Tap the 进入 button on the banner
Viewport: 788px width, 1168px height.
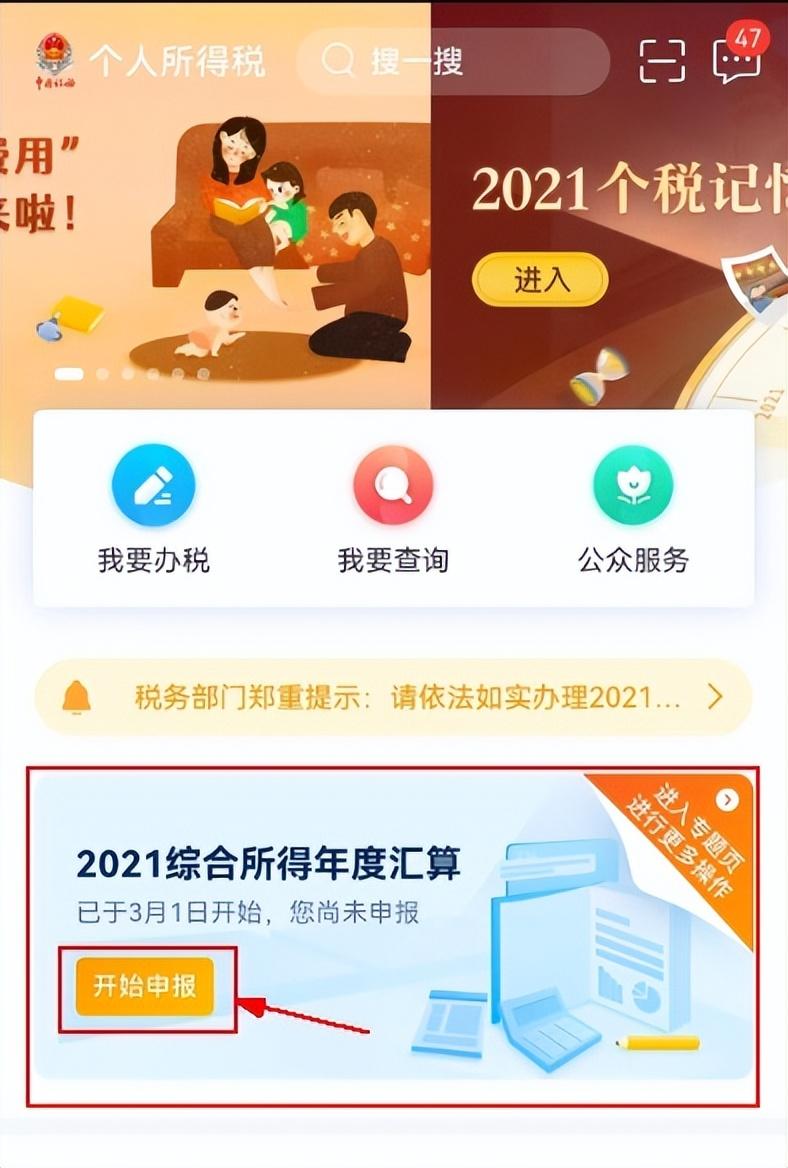[540, 280]
